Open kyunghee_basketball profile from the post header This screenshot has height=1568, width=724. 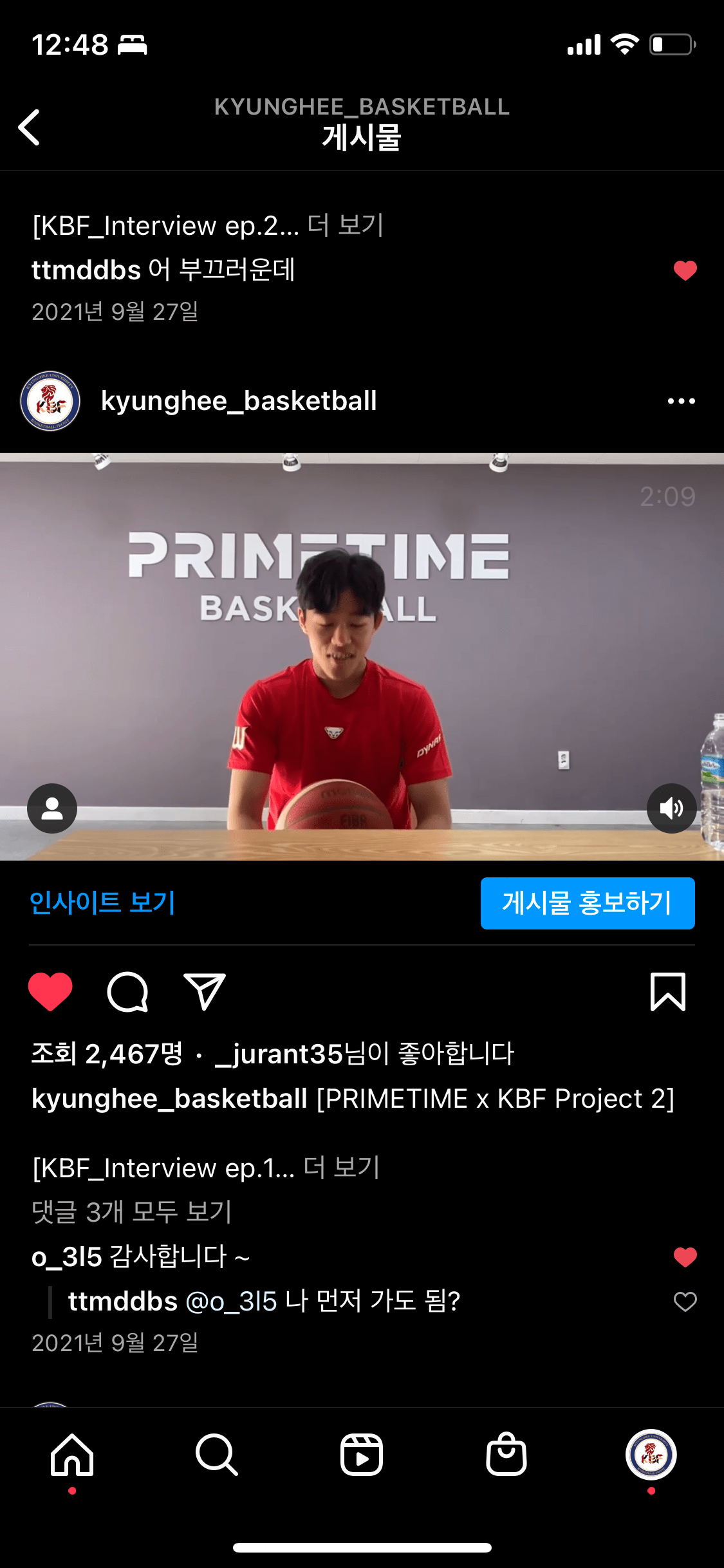[x=239, y=401]
